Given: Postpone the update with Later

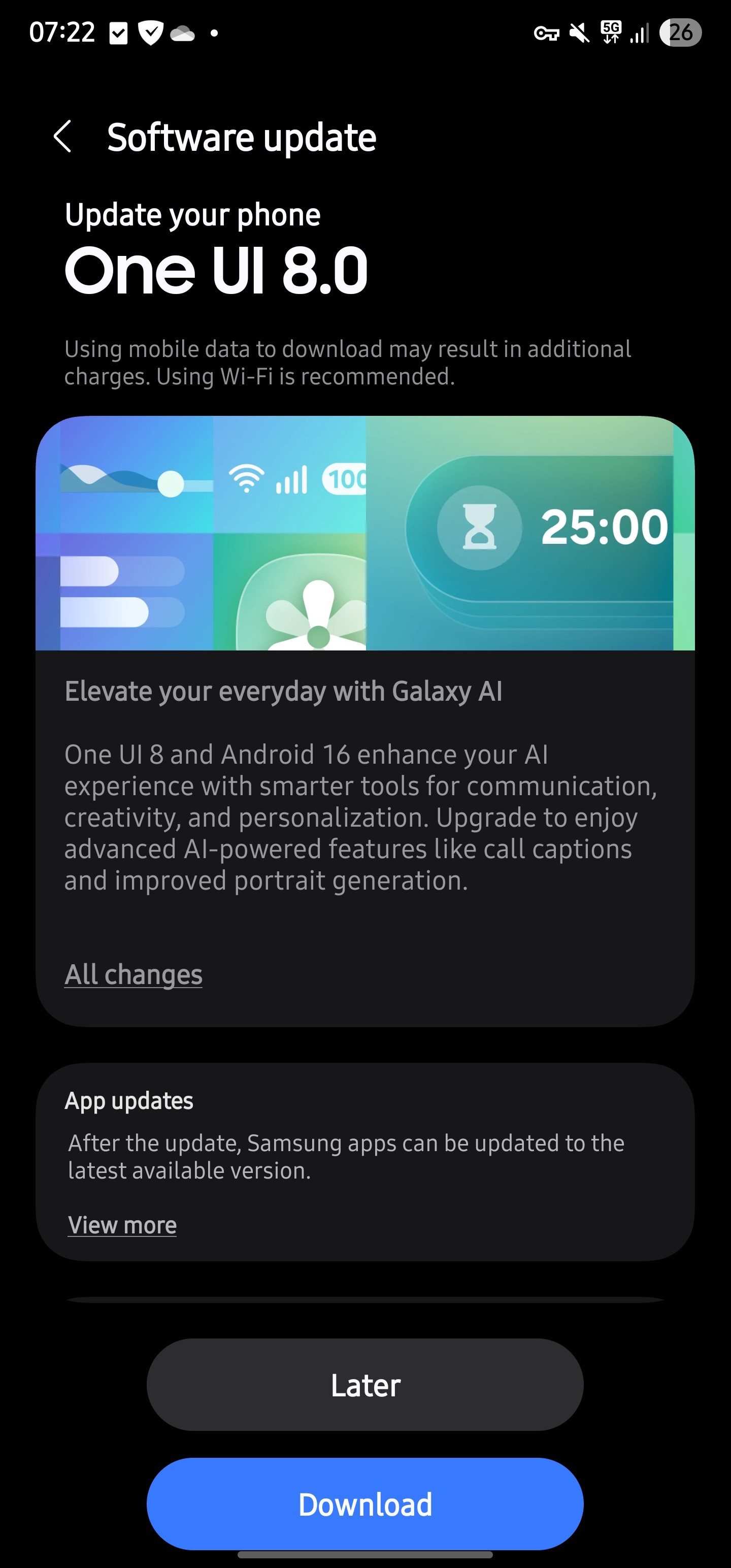Looking at the screenshot, I should pyautogui.click(x=365, y=1385).
